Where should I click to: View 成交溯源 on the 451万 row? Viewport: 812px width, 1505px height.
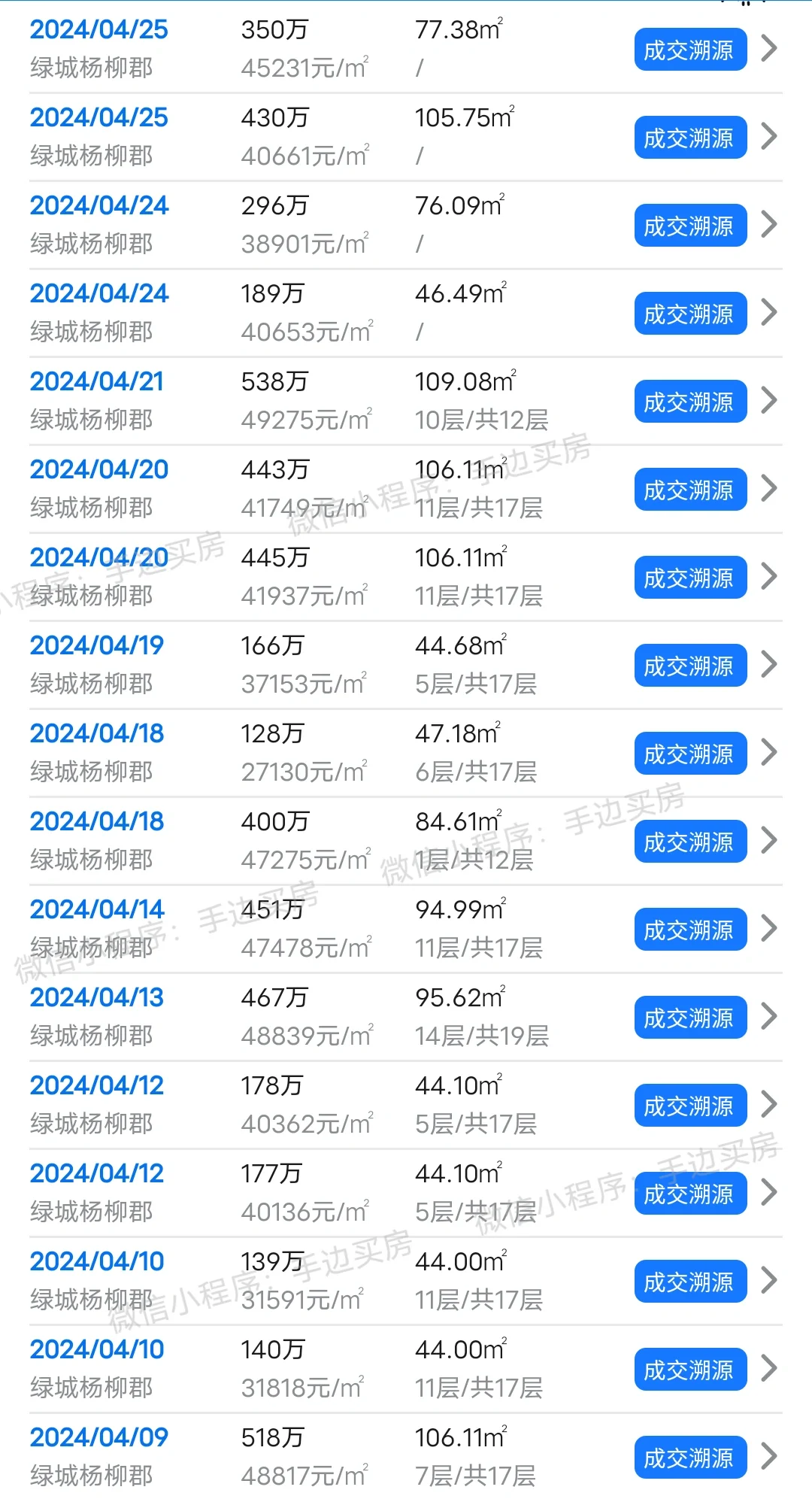(x=689, y=930)
